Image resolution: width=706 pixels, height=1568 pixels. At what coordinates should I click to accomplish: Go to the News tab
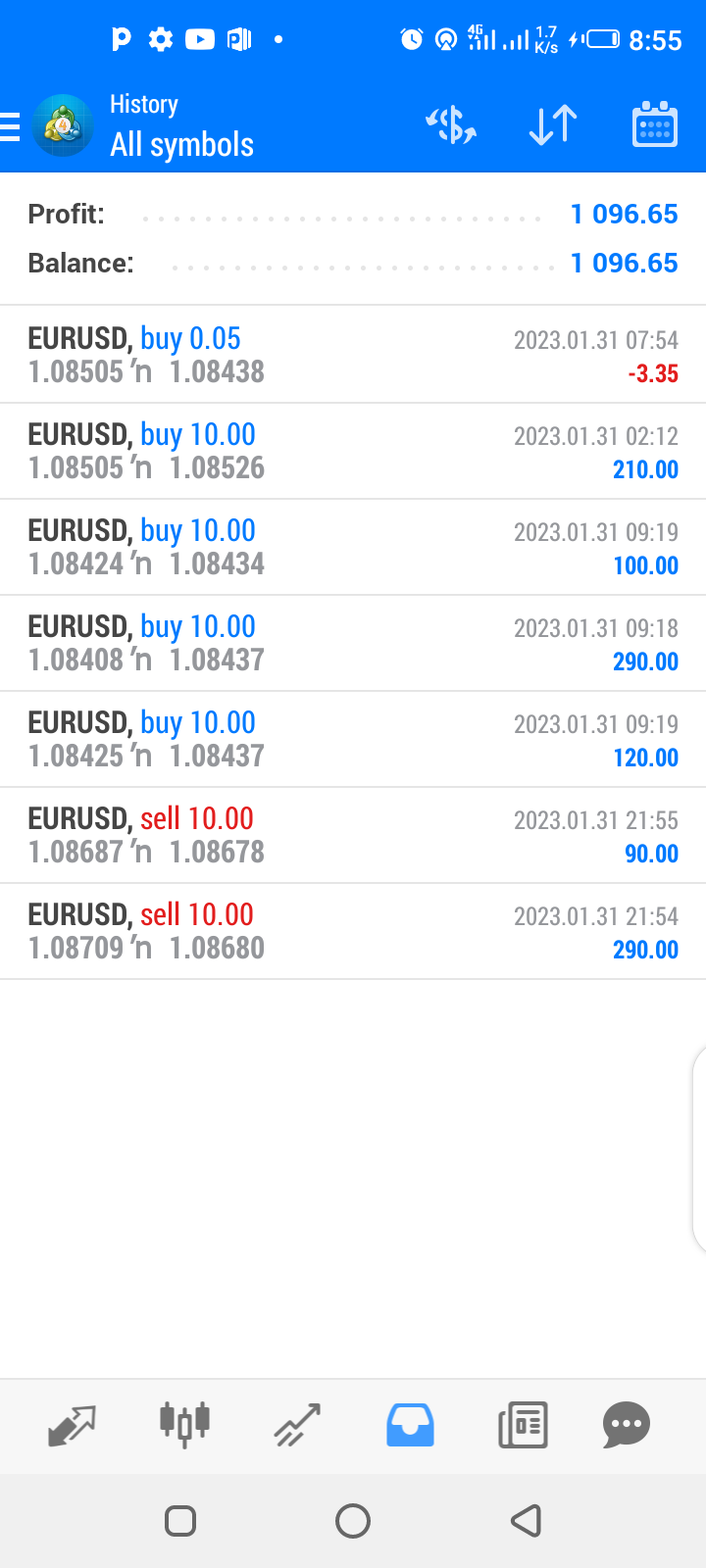523,1426
